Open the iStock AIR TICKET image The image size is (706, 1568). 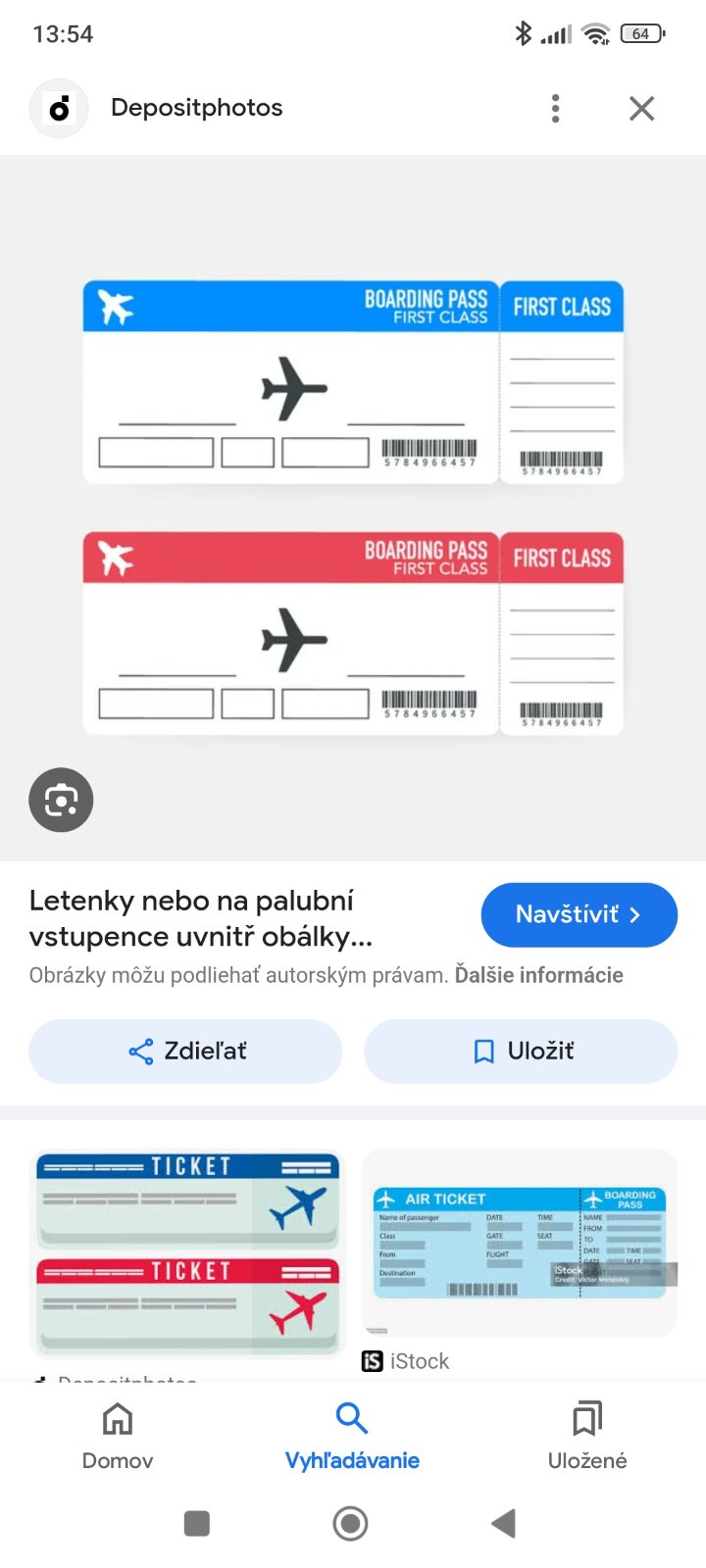[520, 1243]
